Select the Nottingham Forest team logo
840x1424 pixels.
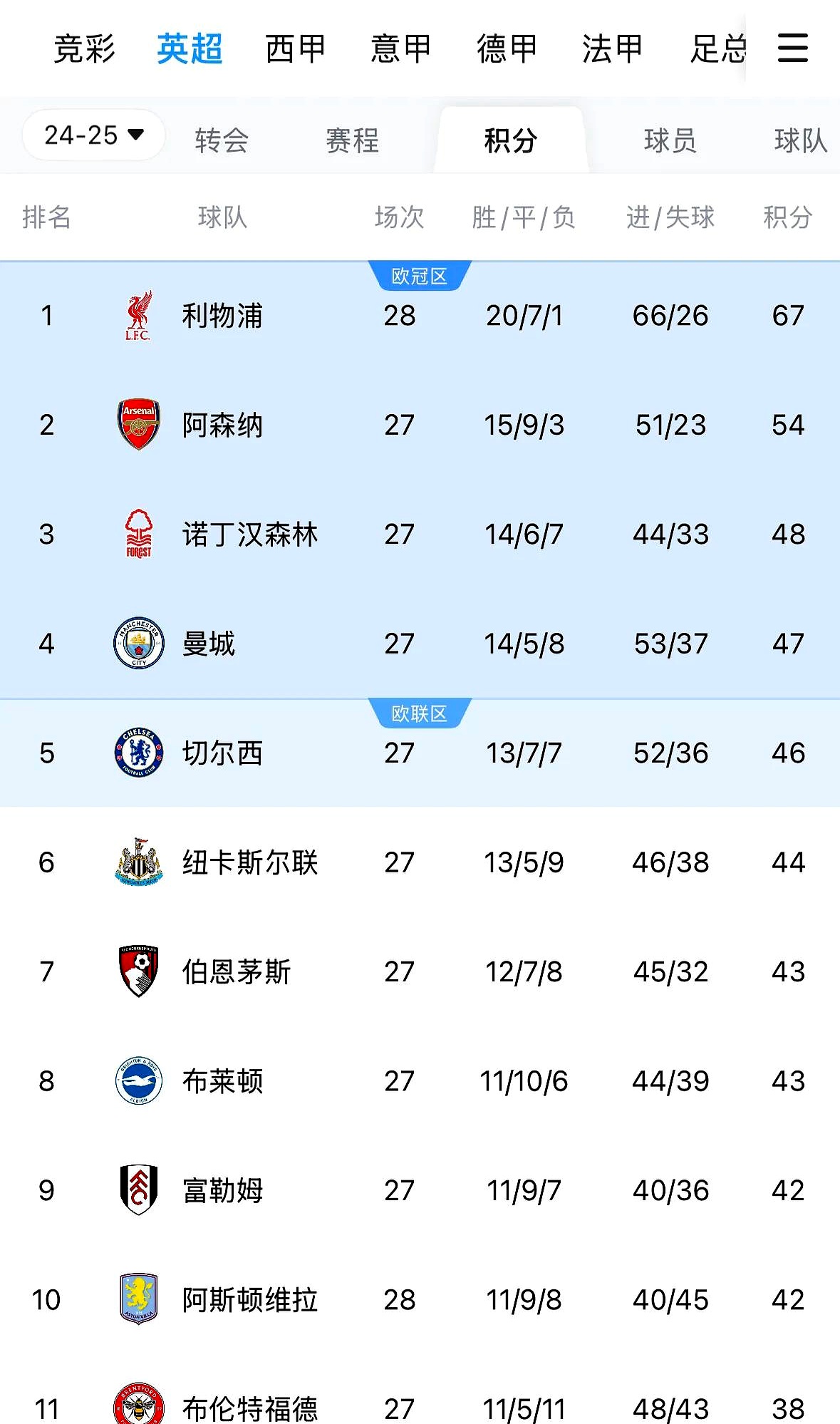pyautogui.click(x=139, y=535)
